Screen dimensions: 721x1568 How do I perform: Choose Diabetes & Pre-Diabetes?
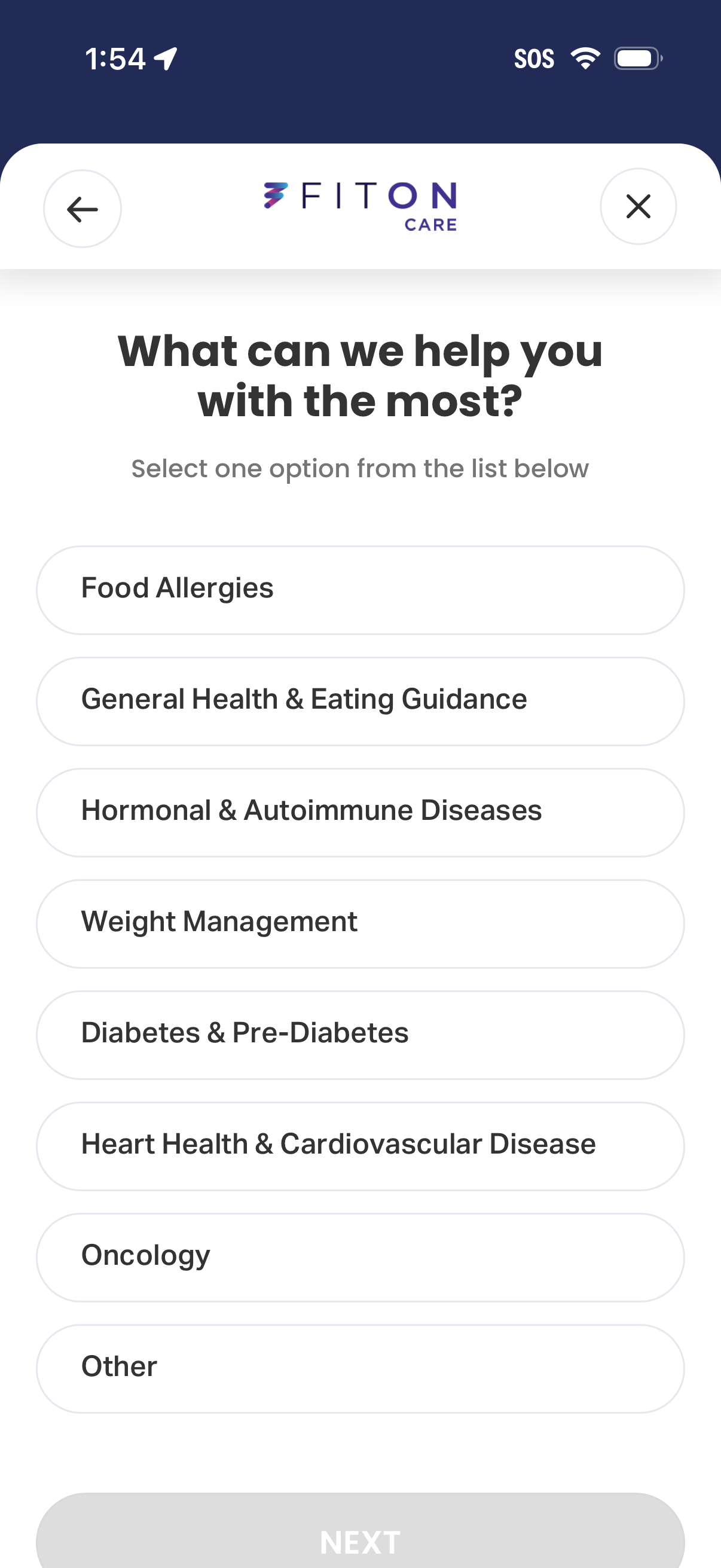click(360, 1034)
